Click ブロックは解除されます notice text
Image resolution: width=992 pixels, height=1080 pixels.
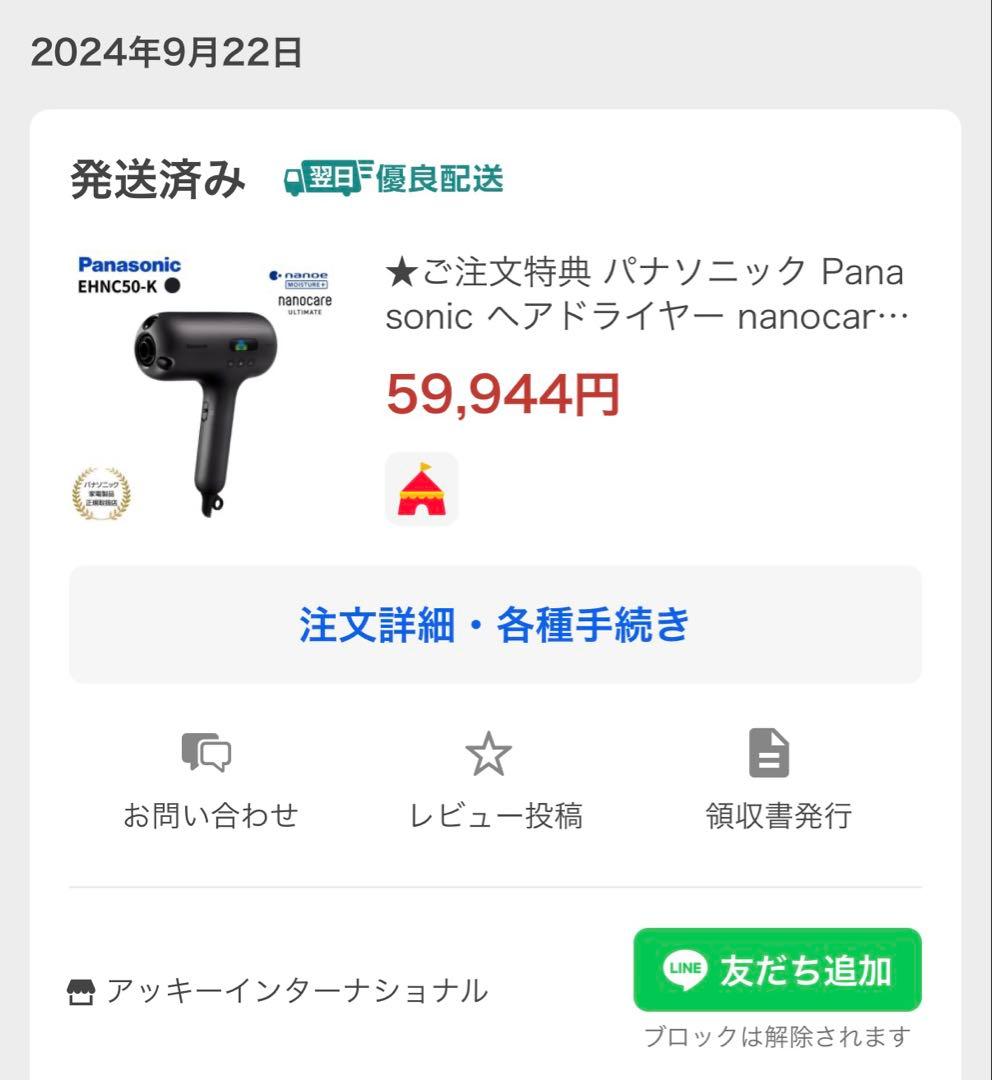[775, 1036]
